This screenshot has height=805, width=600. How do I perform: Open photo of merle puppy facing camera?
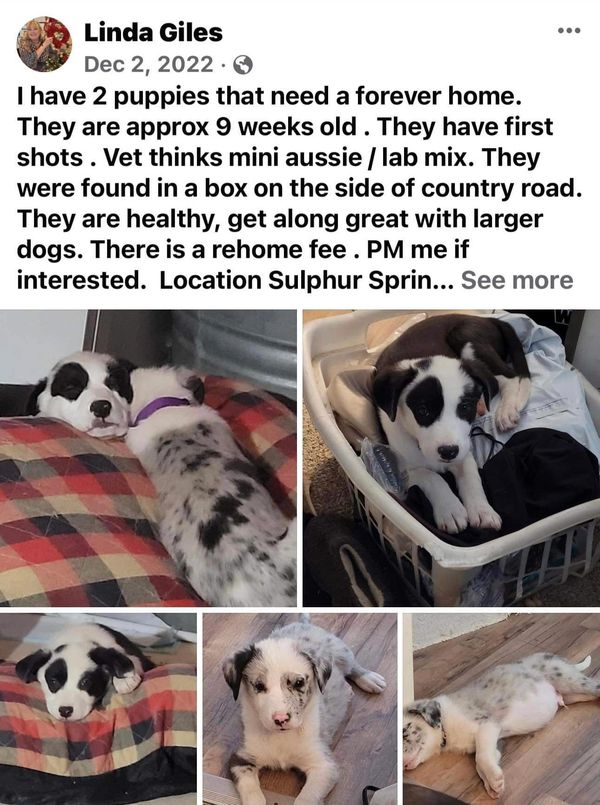click(x=299, y=708)
